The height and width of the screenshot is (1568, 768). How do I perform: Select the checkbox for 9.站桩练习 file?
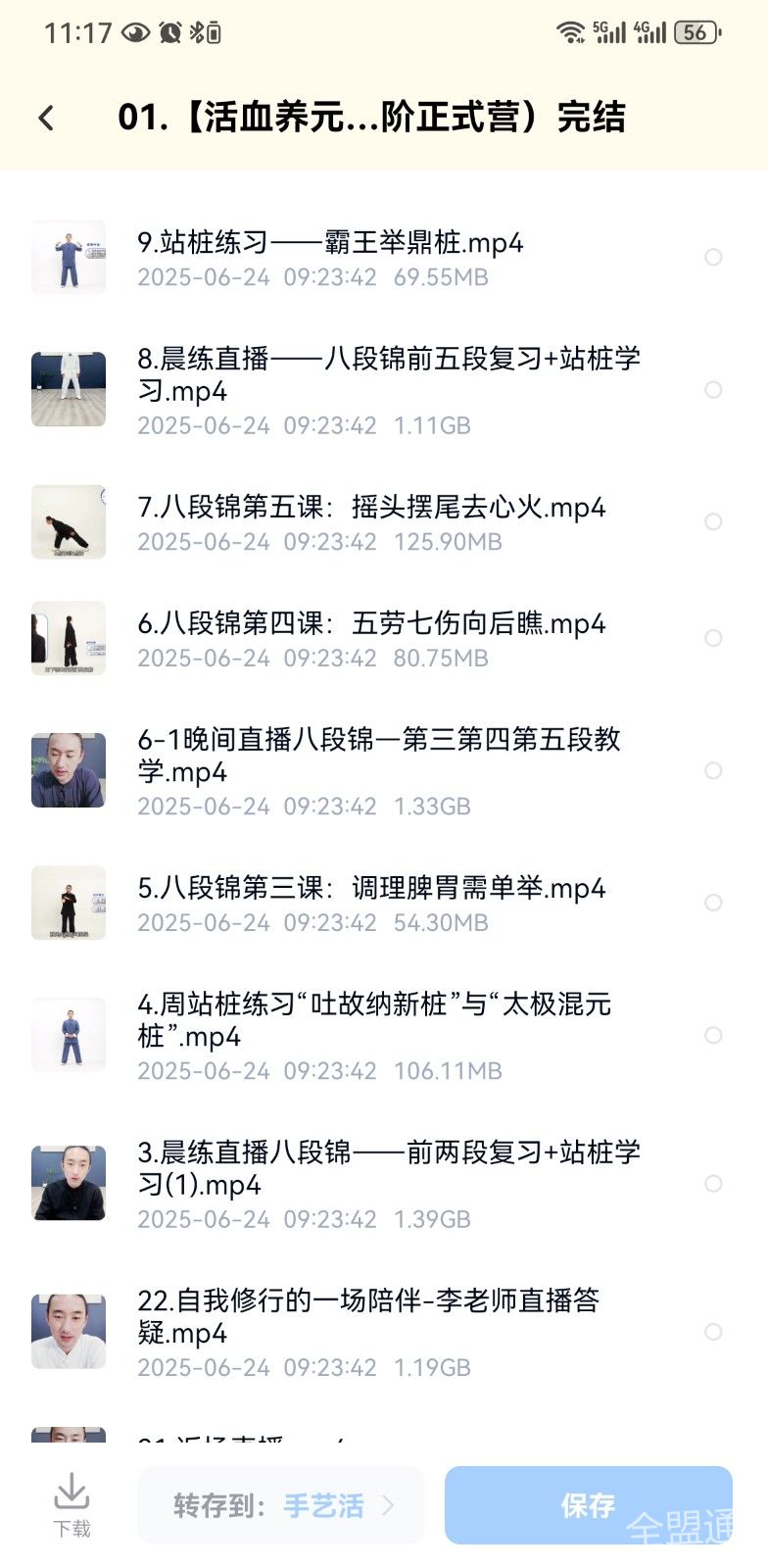(713, 257)
